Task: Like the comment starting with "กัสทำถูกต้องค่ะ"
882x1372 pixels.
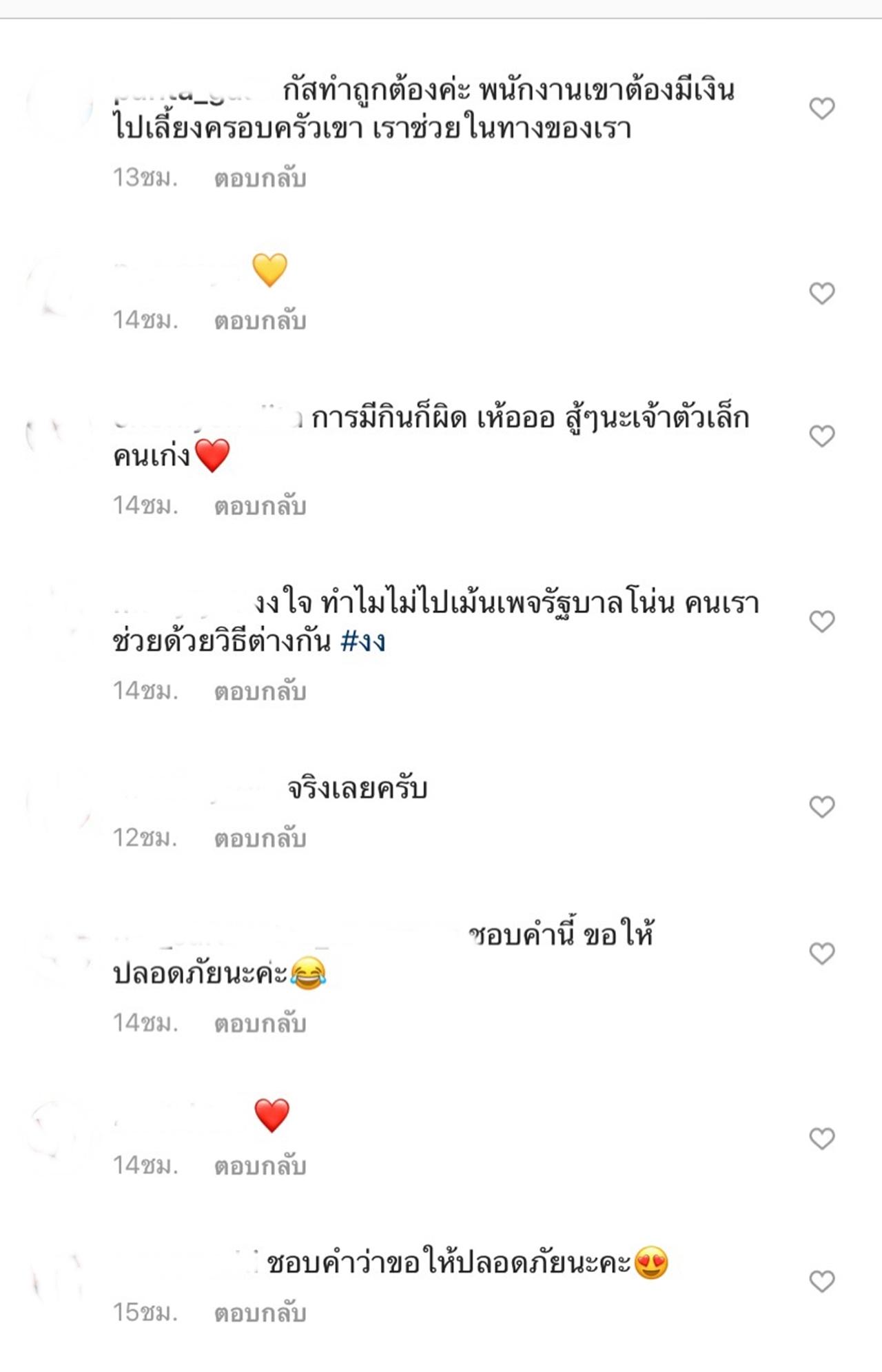Action: (x=821, y=108)
